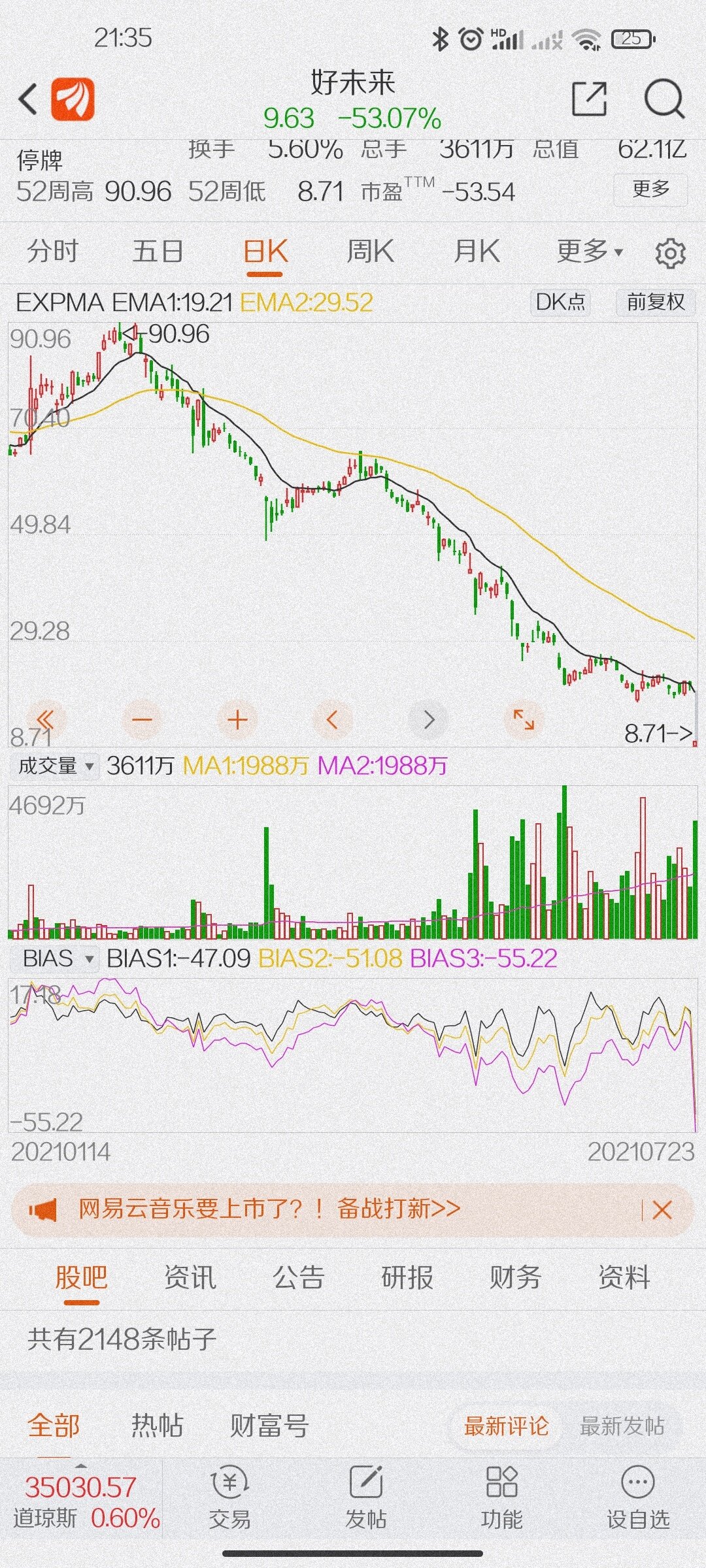Image resolution: width=706 pixels, height=1568 pixels.
Task: Zoom in the chart with plus button
Action: click(x=237, y=720)
